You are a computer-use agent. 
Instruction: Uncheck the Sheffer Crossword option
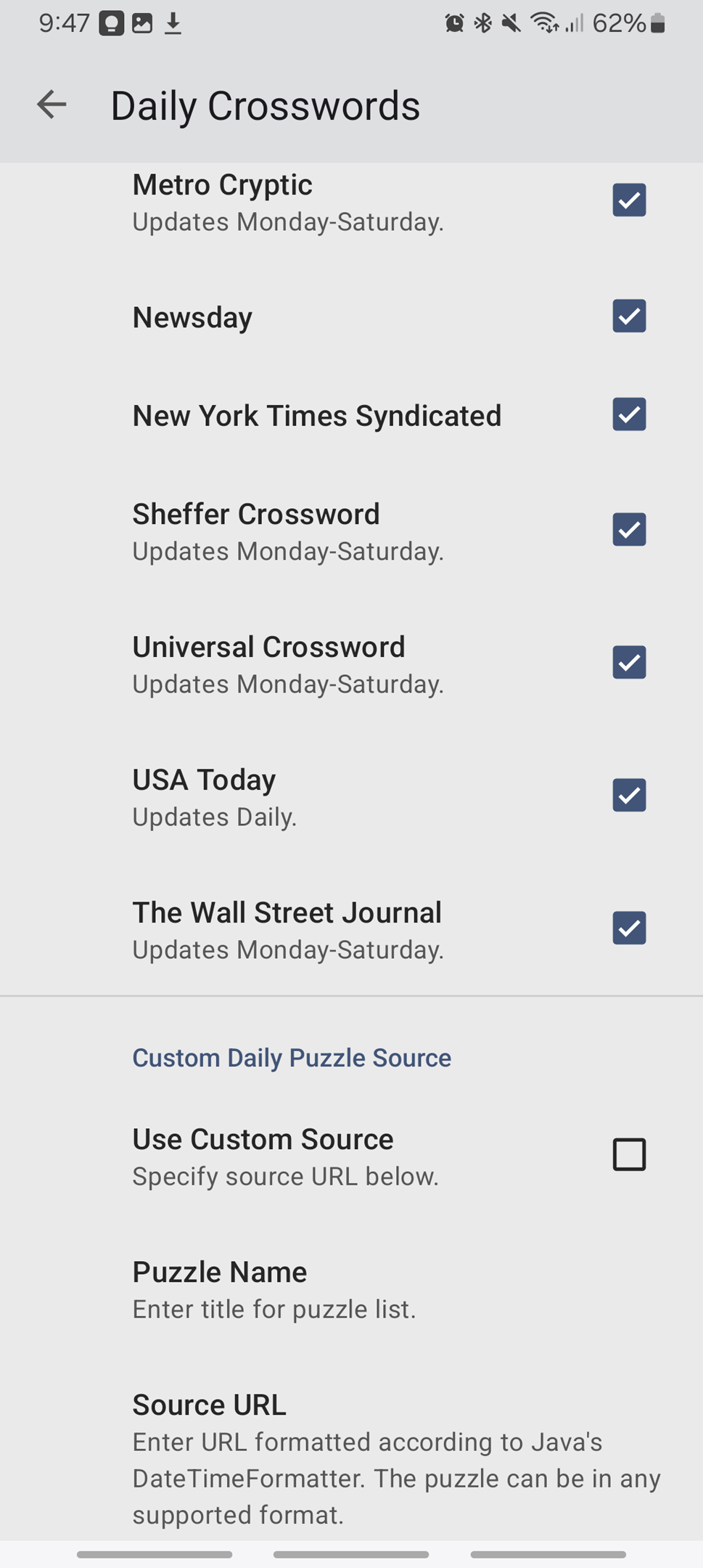click(x=628, y=529)
